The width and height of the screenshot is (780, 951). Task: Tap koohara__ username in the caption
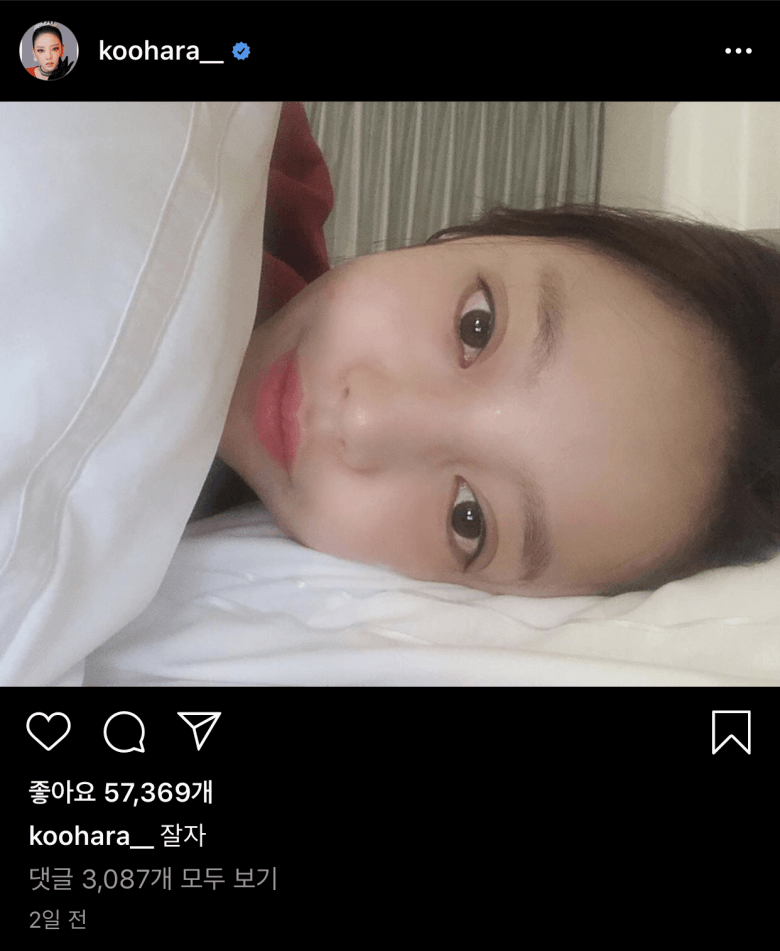(x=91, y=836)
